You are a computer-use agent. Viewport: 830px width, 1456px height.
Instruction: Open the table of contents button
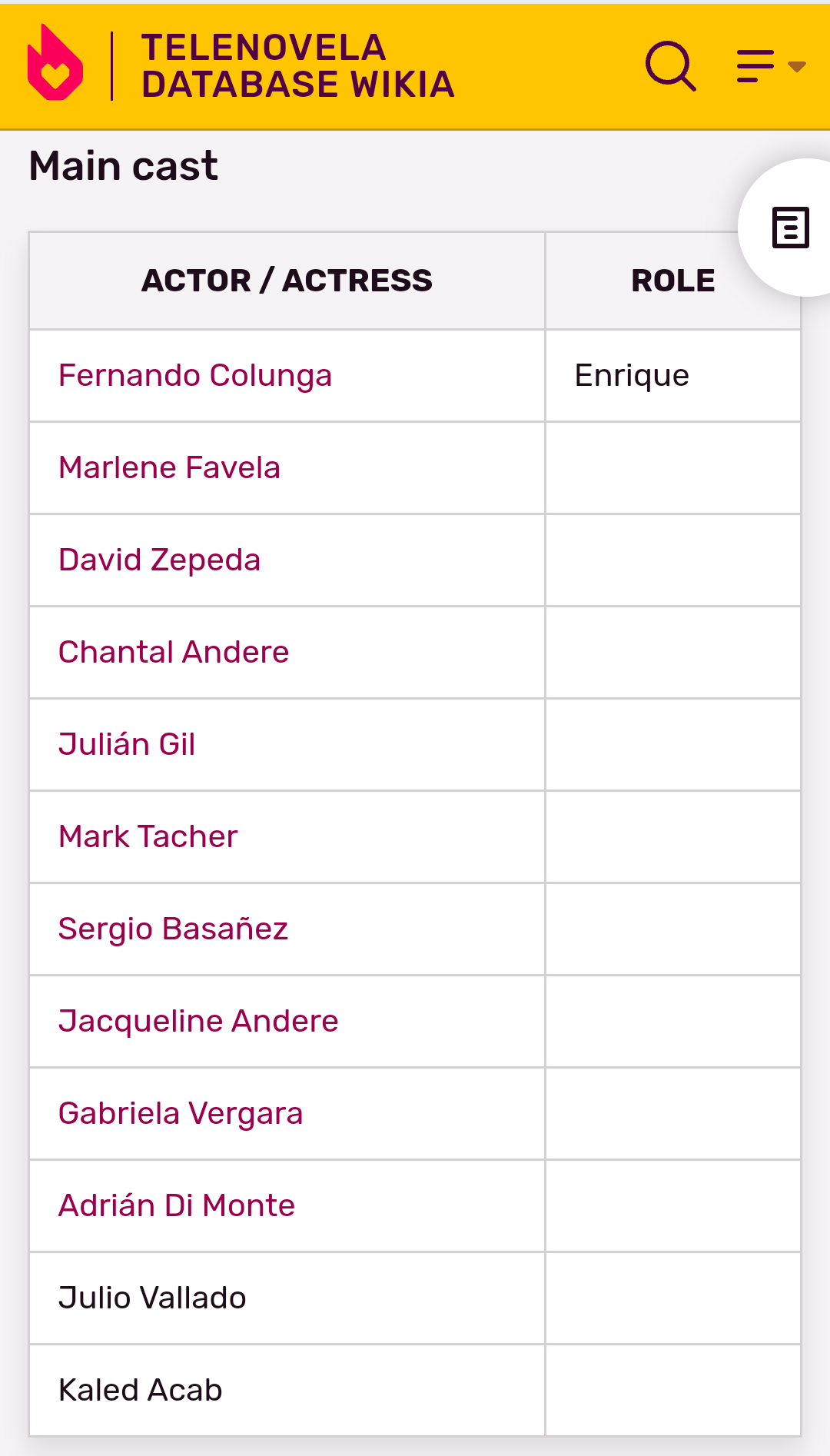[x=791, y=228]
